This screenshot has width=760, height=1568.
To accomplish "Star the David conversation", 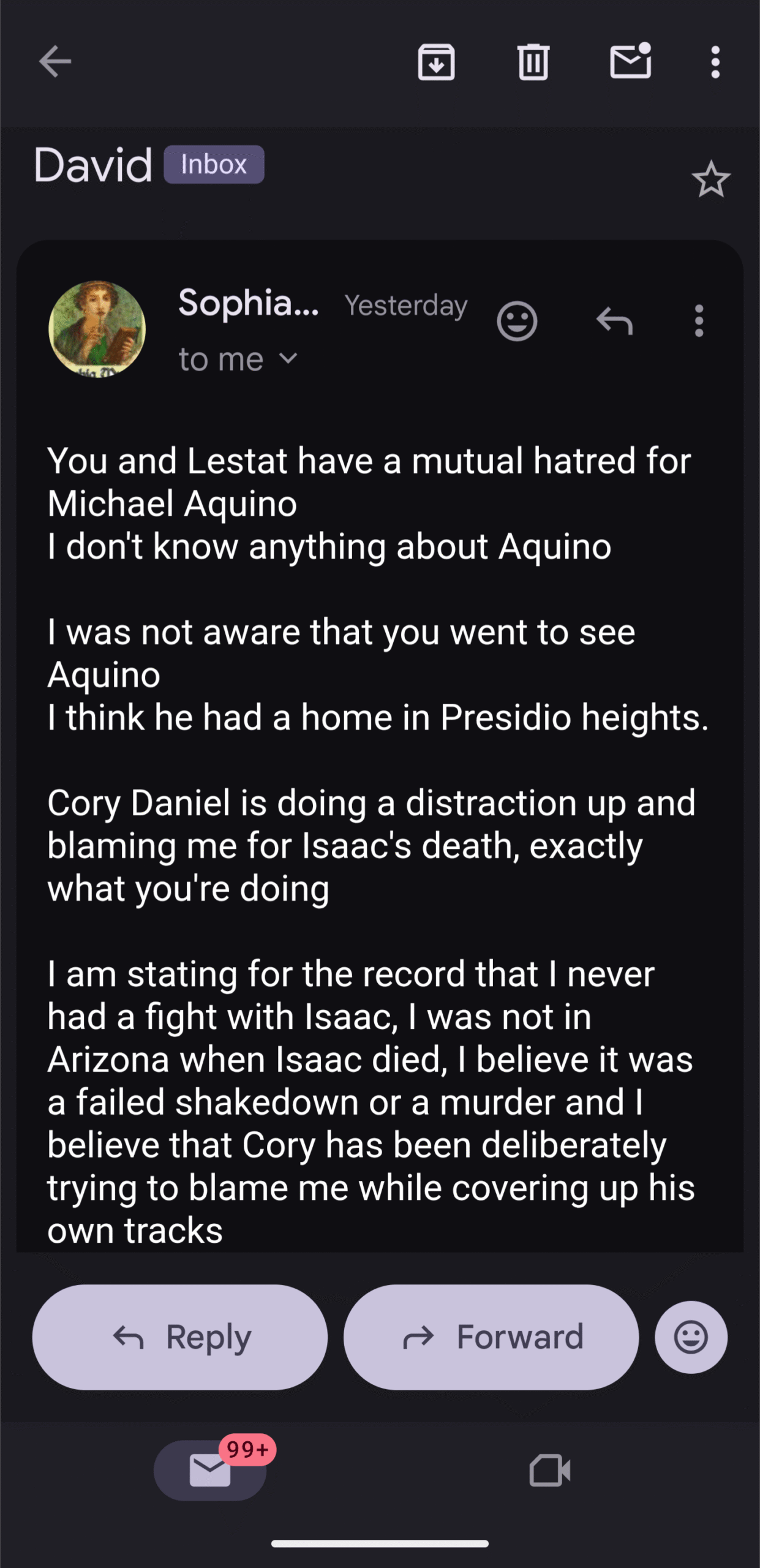I will click(711, 179).
